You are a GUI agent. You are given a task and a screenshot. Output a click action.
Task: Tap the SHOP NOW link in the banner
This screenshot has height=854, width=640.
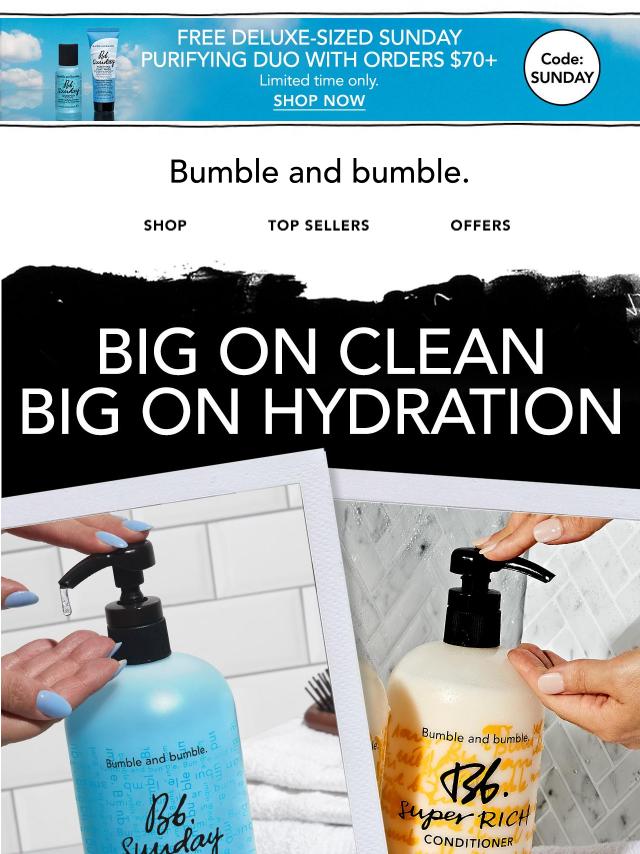pos(319,101)
